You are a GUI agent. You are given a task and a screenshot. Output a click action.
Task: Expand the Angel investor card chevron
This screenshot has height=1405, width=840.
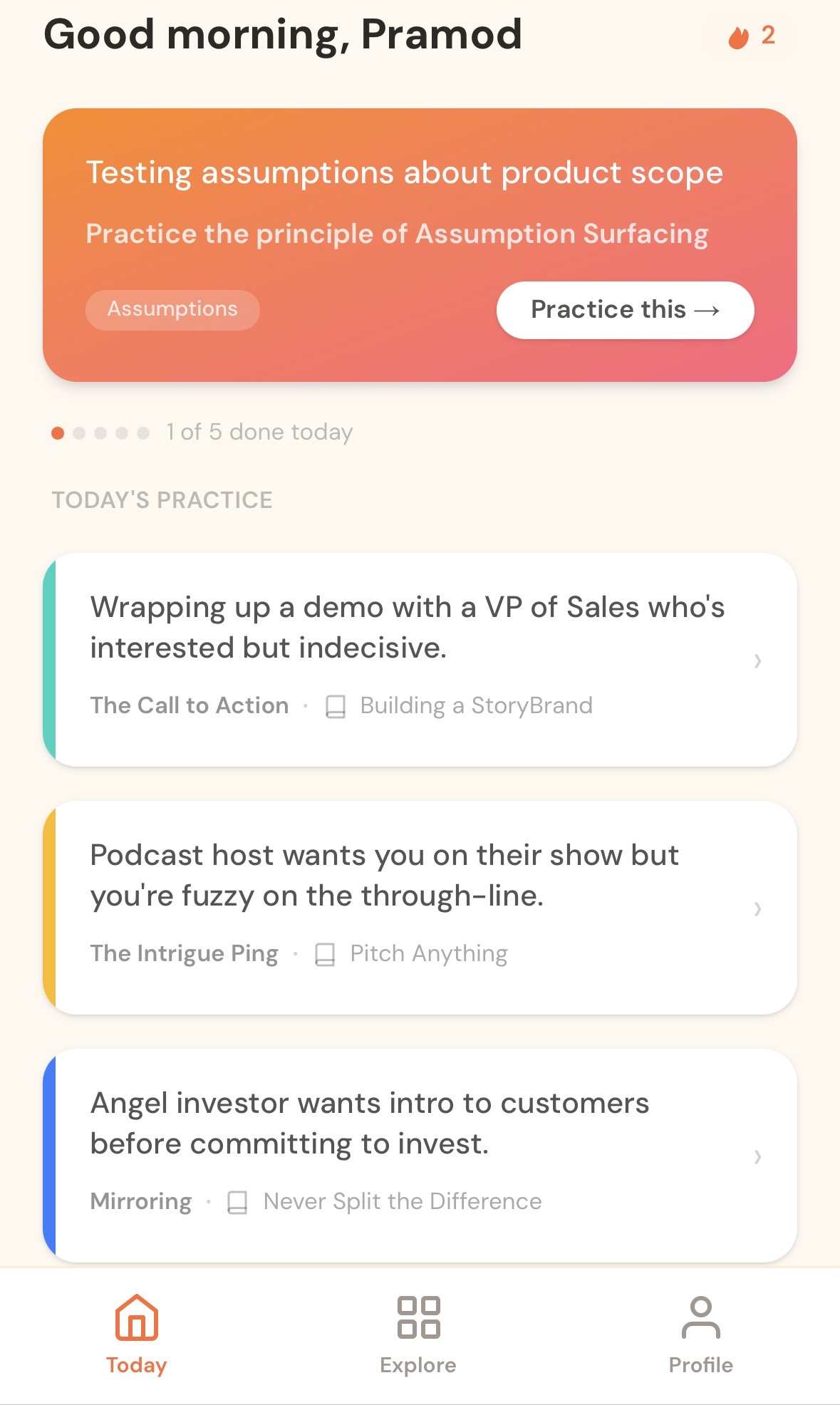tap(757, 1157)
